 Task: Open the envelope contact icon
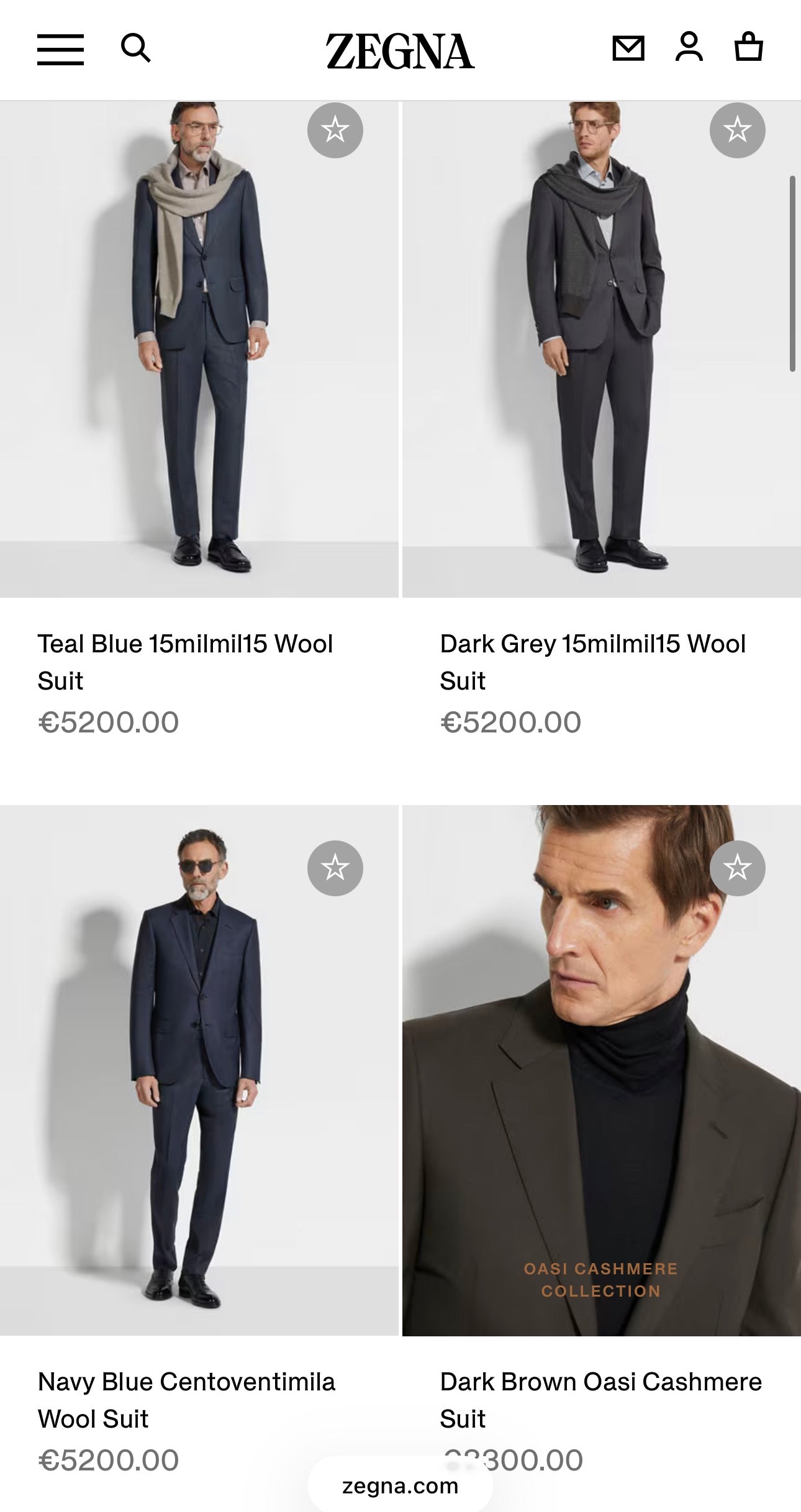point(628,48)
